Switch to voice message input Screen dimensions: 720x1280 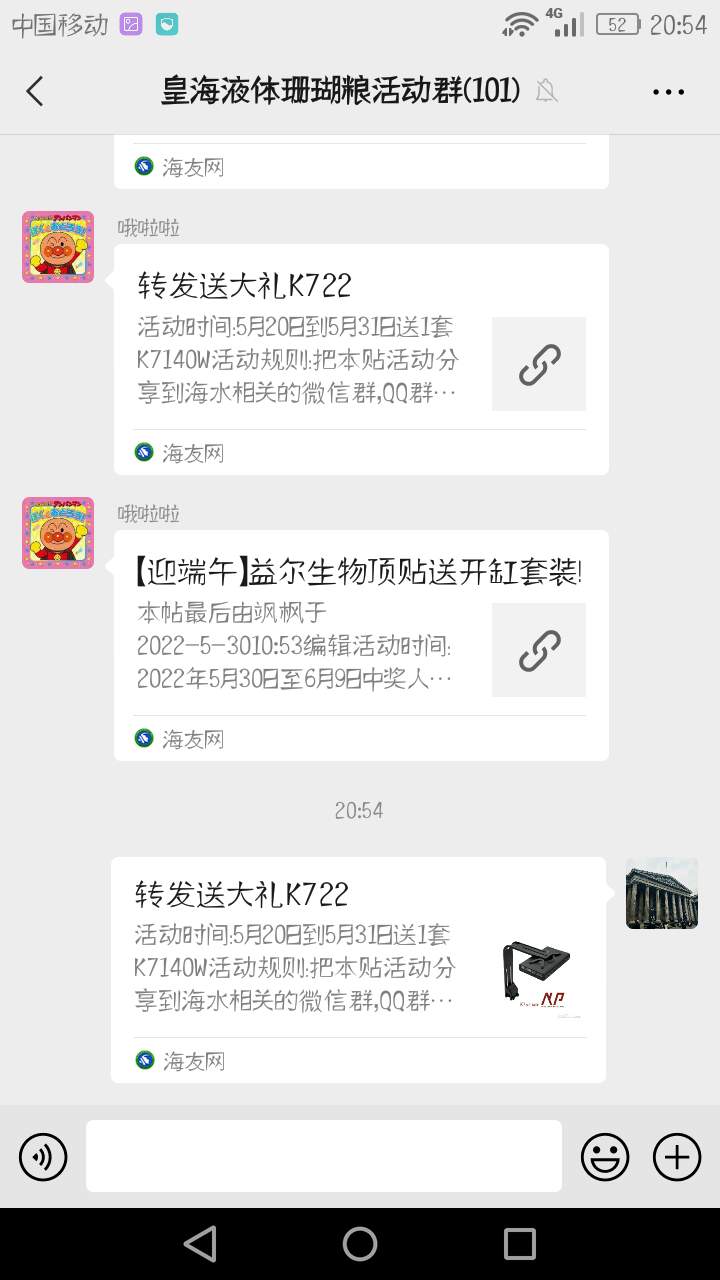pyautogui.click(x=43, y=1157)
